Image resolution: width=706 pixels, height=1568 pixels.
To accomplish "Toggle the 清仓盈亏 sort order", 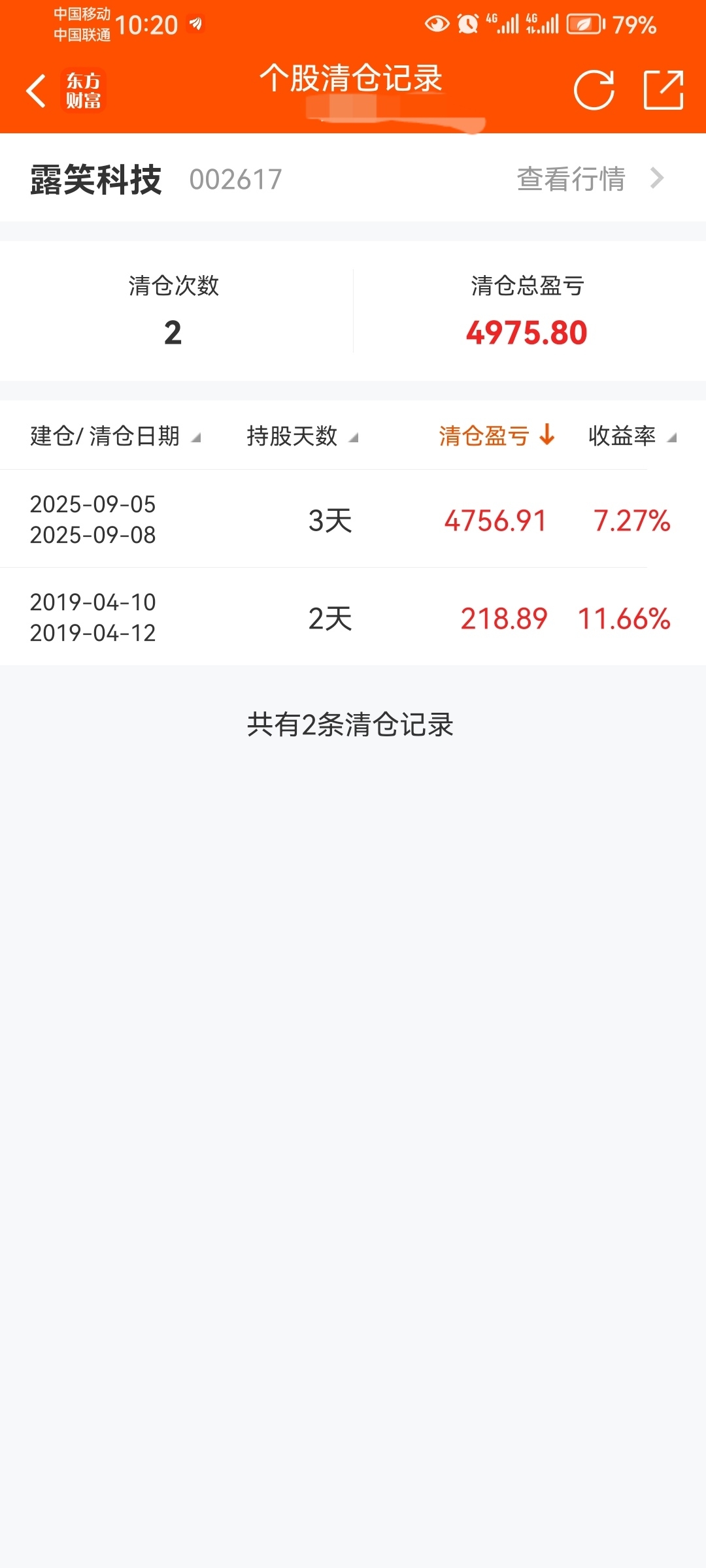I will [497, 436].
